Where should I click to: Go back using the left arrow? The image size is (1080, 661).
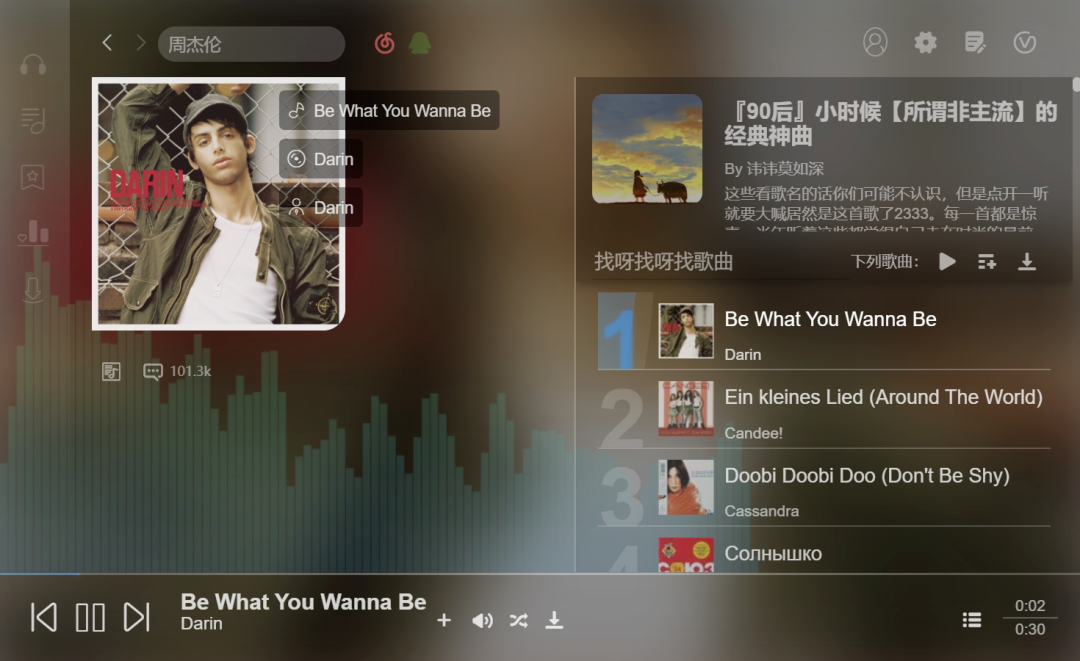[x=107, y=42]
